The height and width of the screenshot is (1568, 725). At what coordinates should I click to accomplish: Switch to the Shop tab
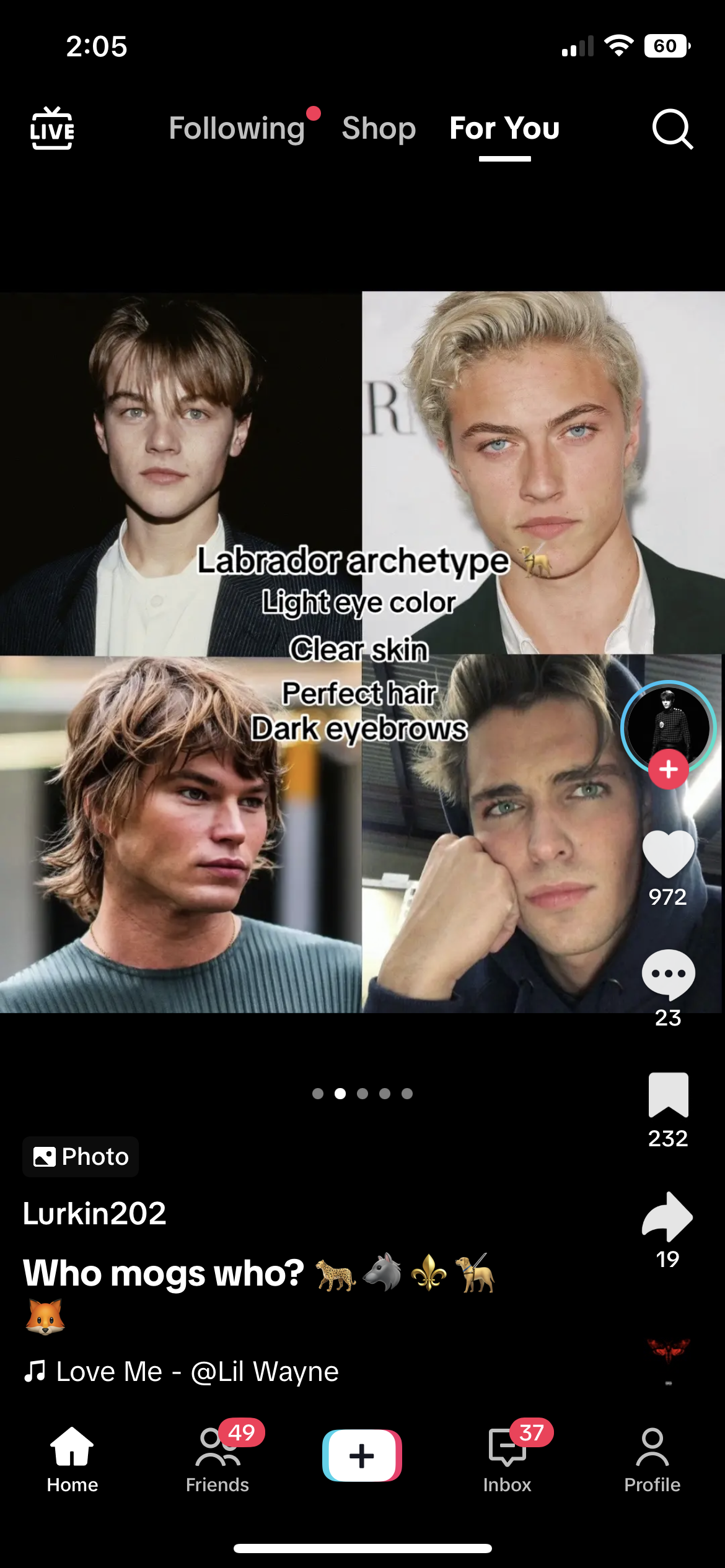379,129
